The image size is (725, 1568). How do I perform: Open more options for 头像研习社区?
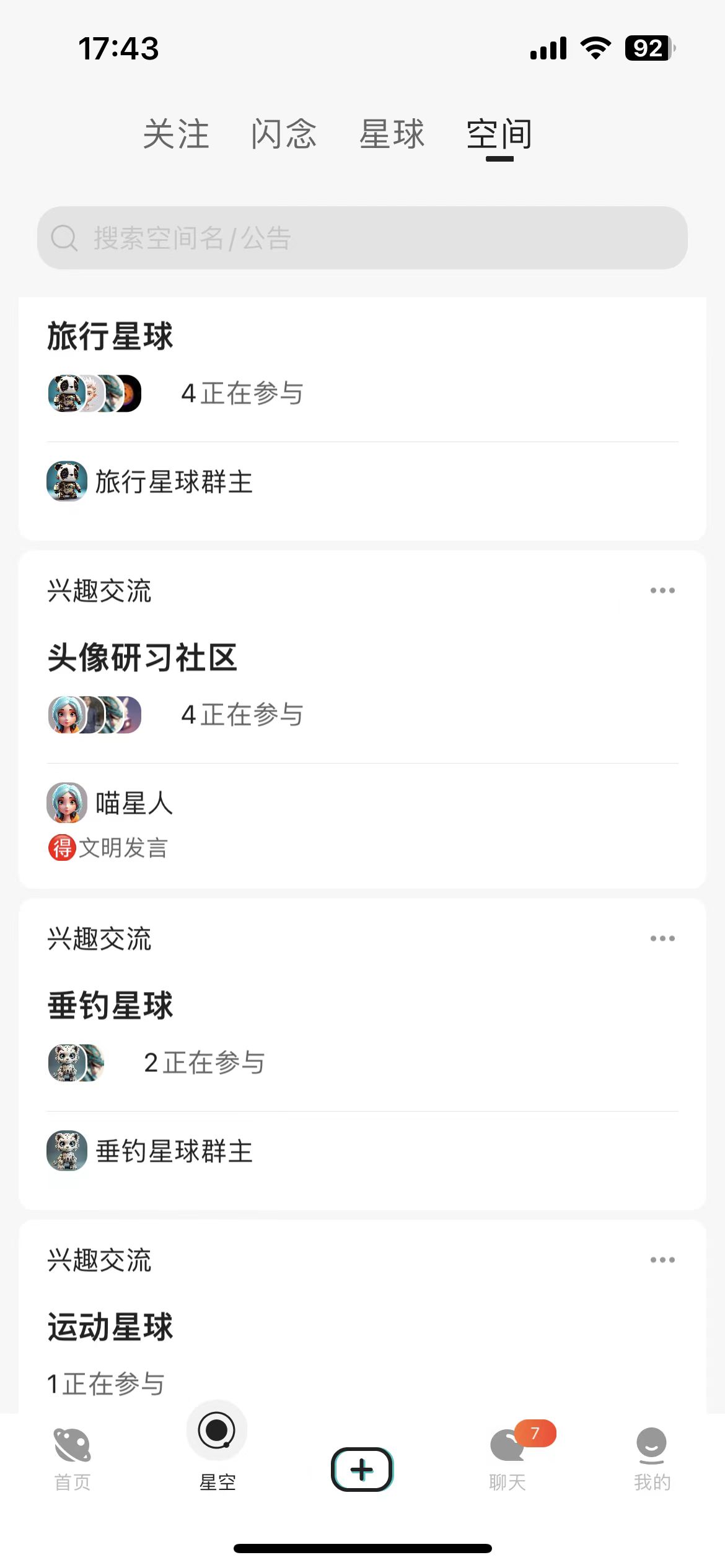pyautogui.click(x=662, y=590)
